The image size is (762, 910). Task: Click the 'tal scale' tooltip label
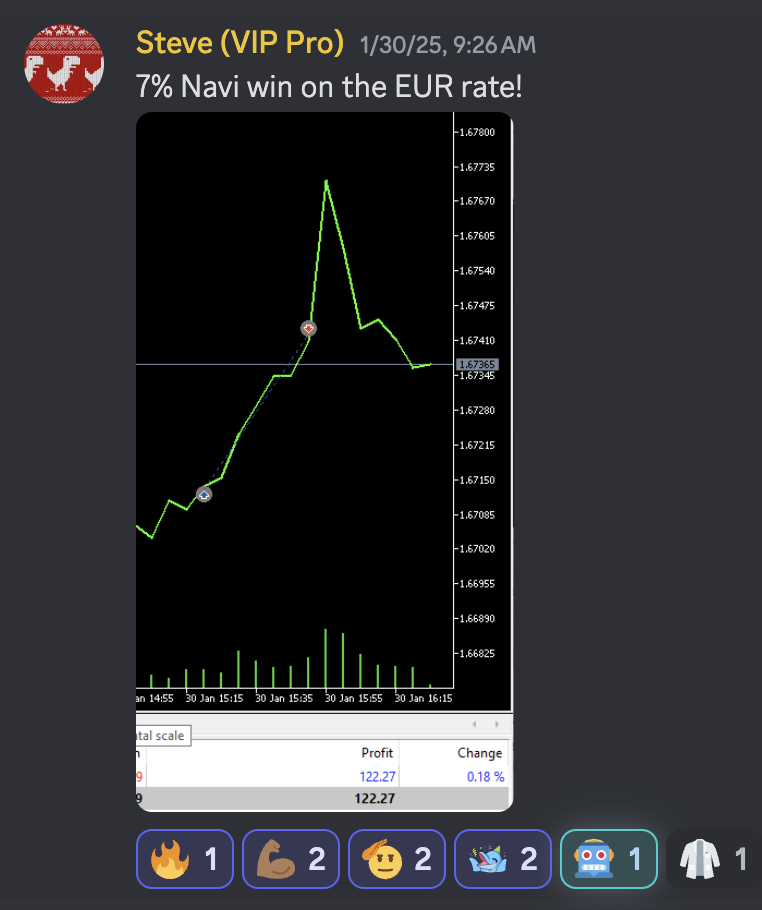tap(161, 735)
